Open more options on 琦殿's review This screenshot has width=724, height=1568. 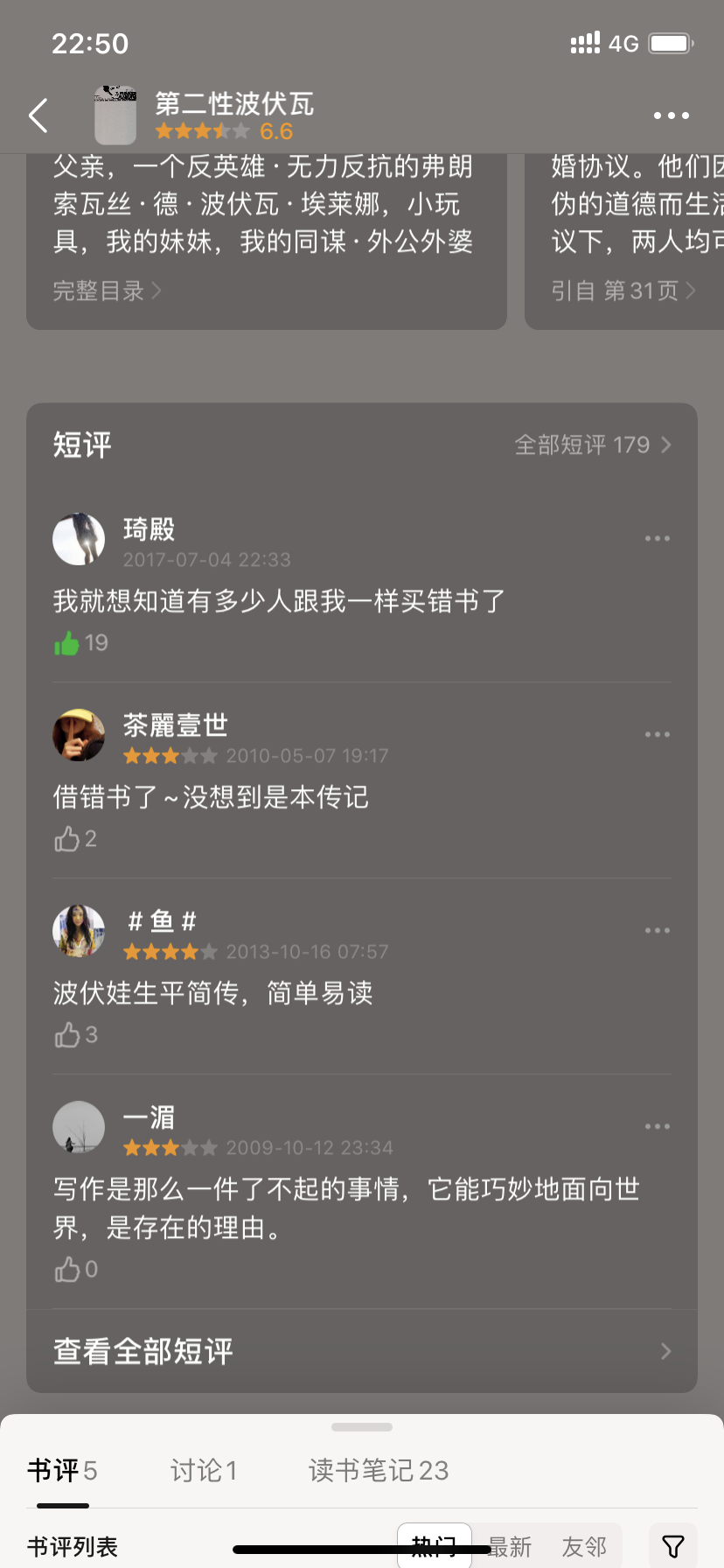657,539
